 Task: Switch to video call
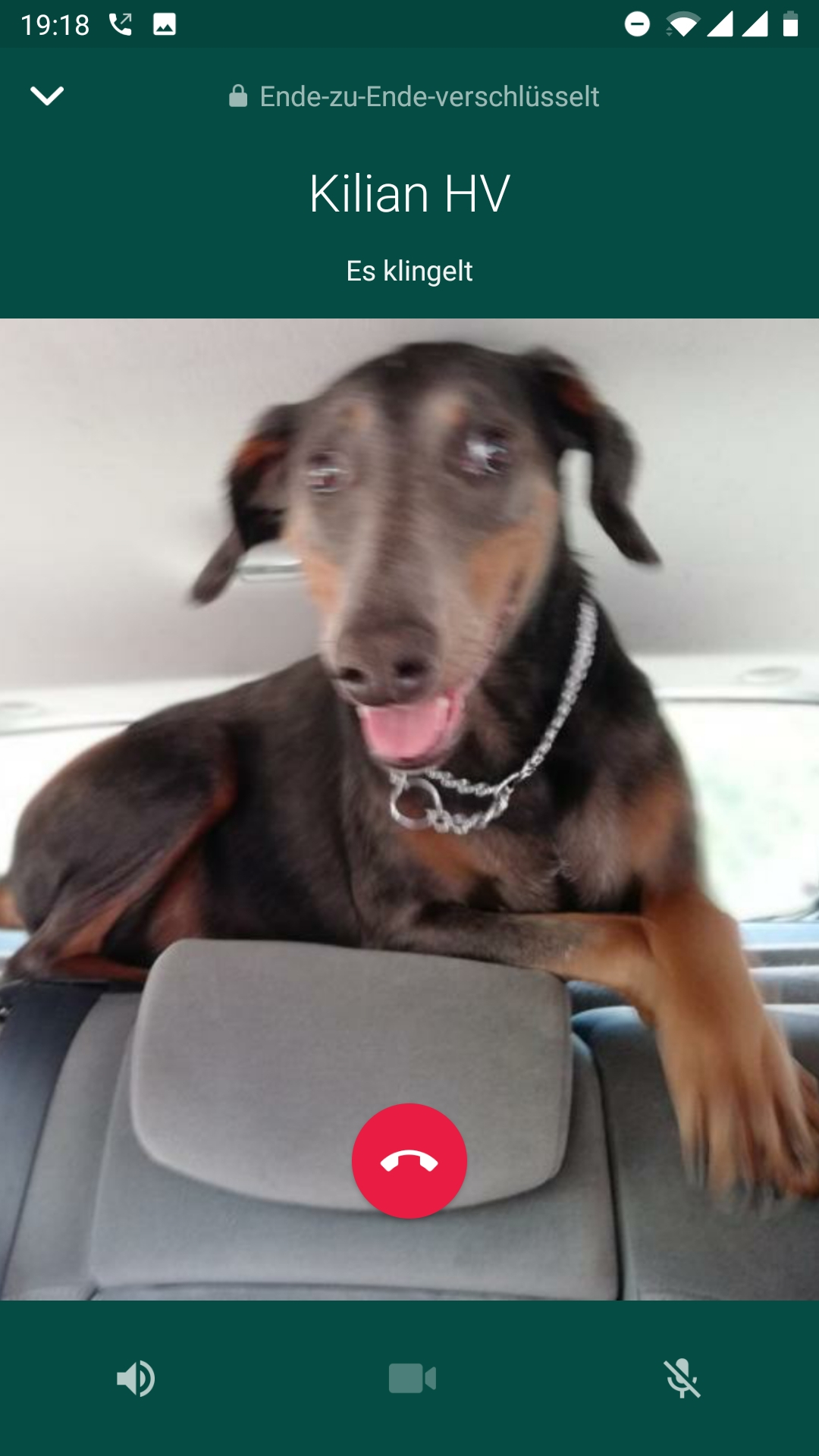412,1378
